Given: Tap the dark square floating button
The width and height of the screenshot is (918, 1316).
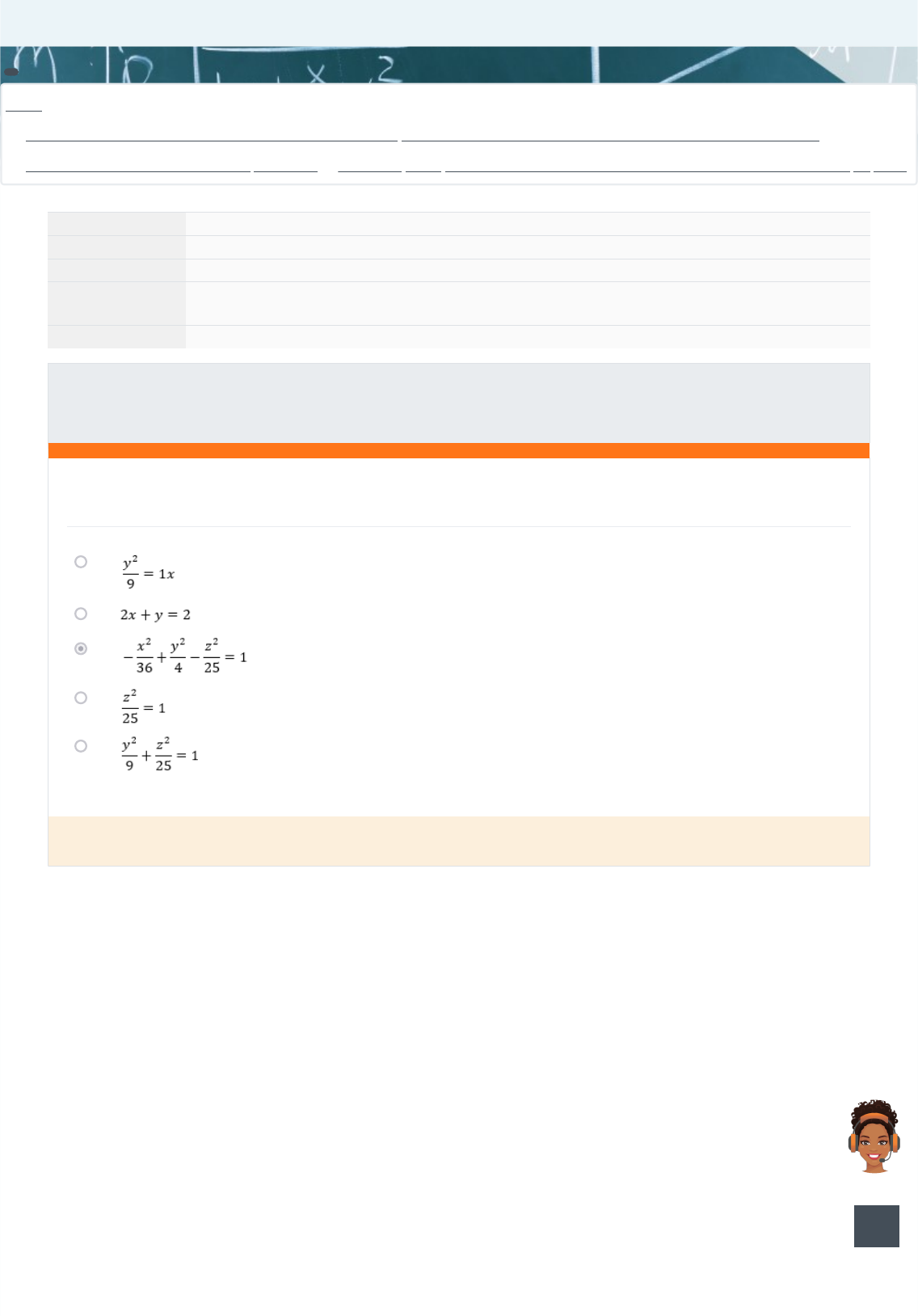Looking at the screenshot, I should 876,1225.
